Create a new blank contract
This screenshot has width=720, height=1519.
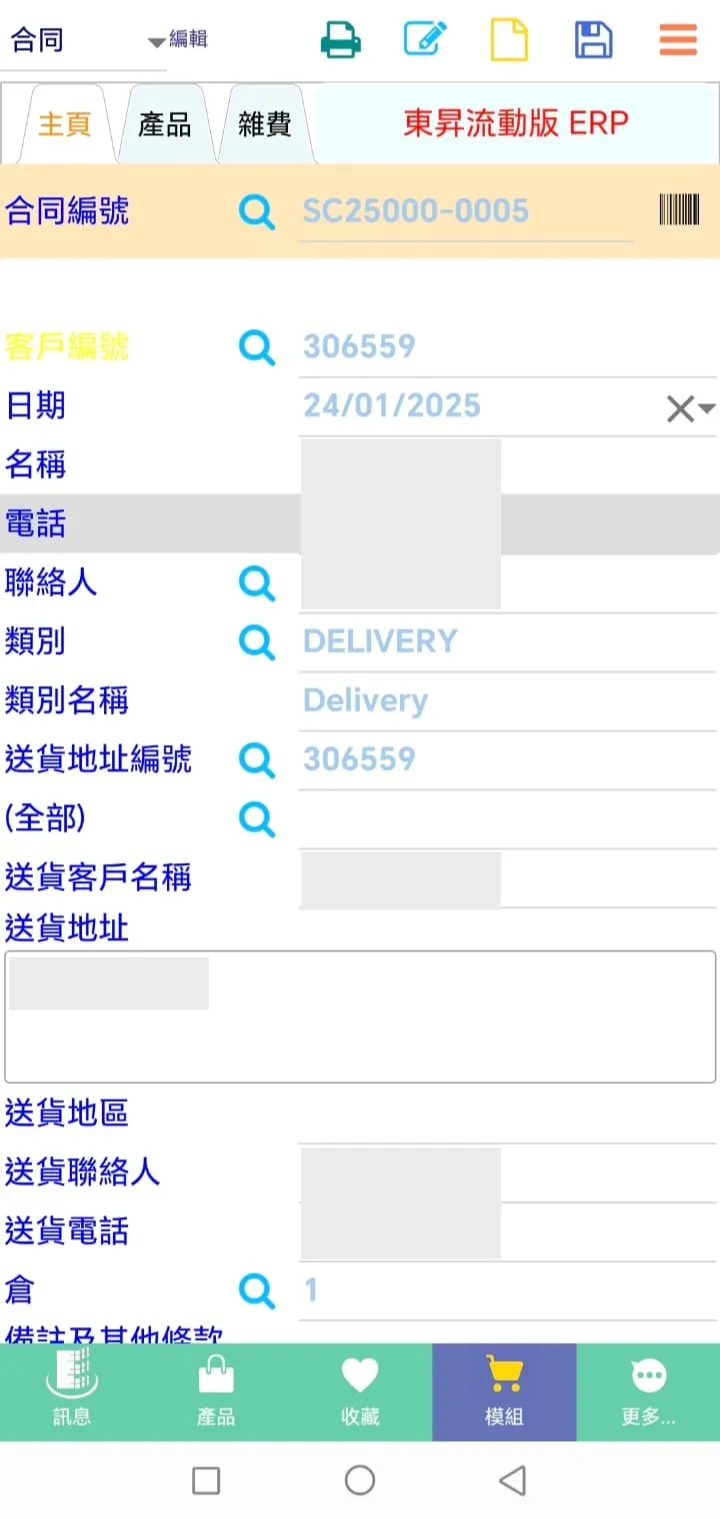[509, 40]
